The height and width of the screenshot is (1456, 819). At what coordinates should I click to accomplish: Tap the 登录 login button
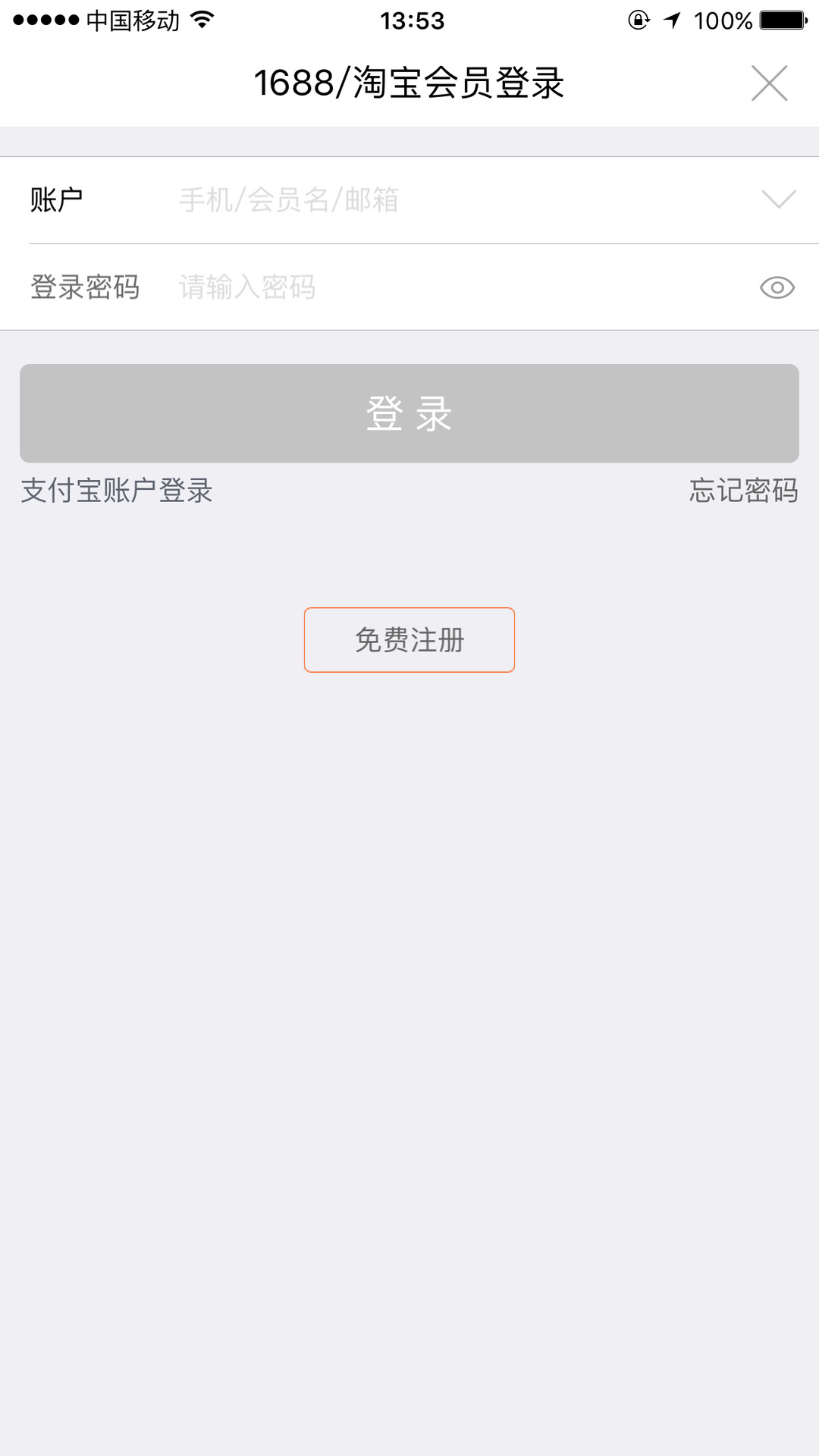coord(409,413)
